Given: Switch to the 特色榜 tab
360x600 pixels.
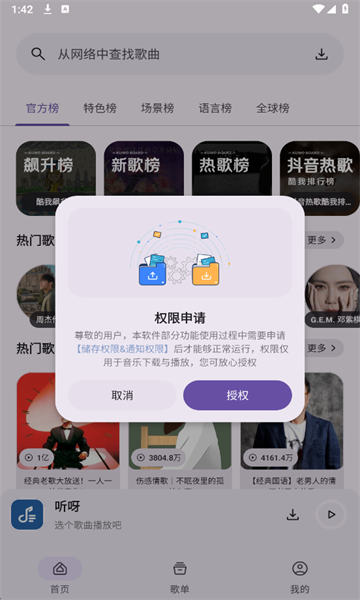Looking at the screenshot, I should click(x=100, y=108).
